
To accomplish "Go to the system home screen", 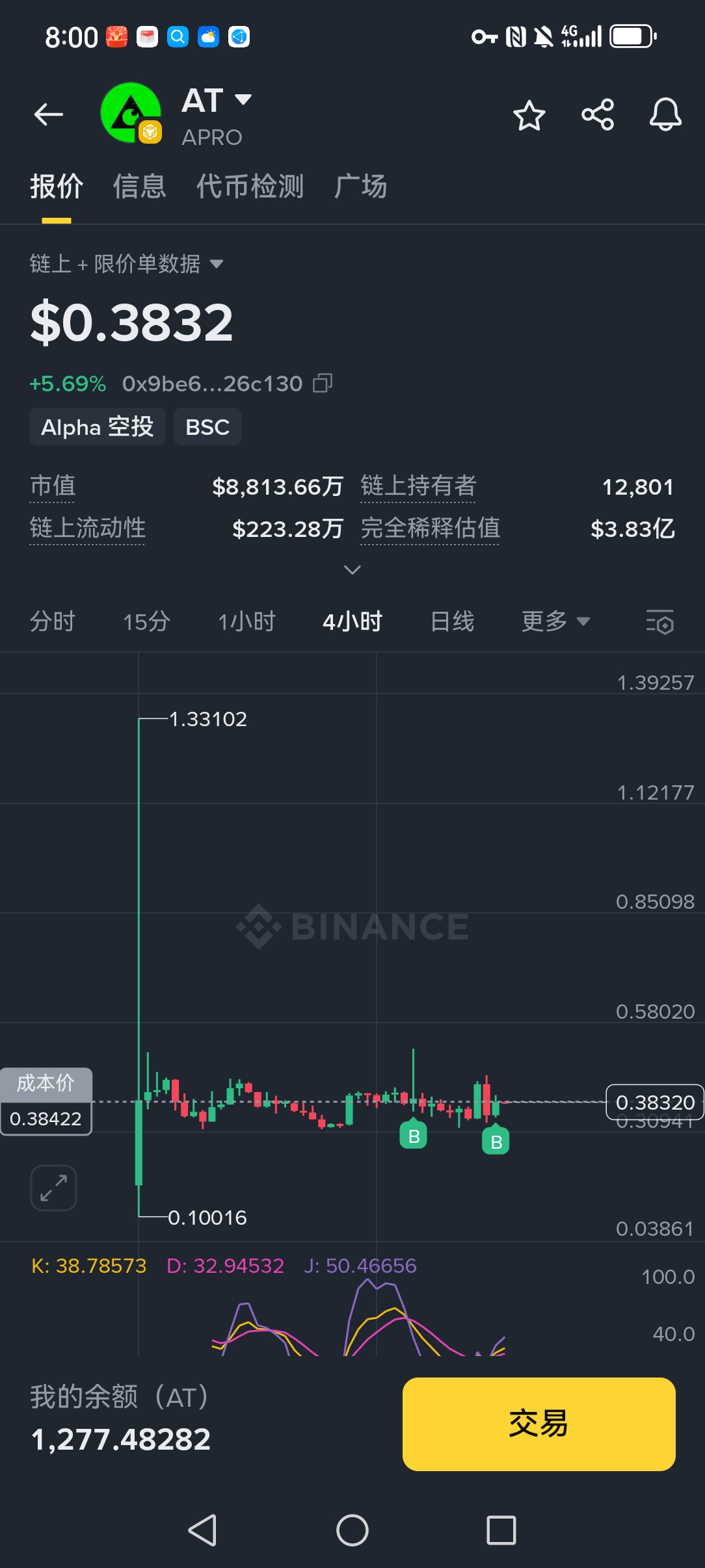I will tap(352, 1530).
